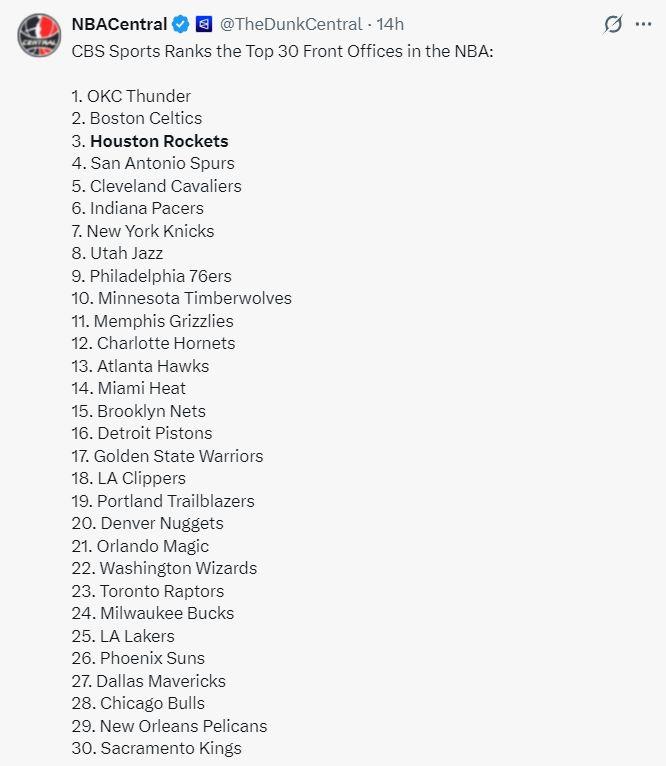The image size is (666, 766).
Task: Open the 14h post timestamp
Action: [390, 24]
